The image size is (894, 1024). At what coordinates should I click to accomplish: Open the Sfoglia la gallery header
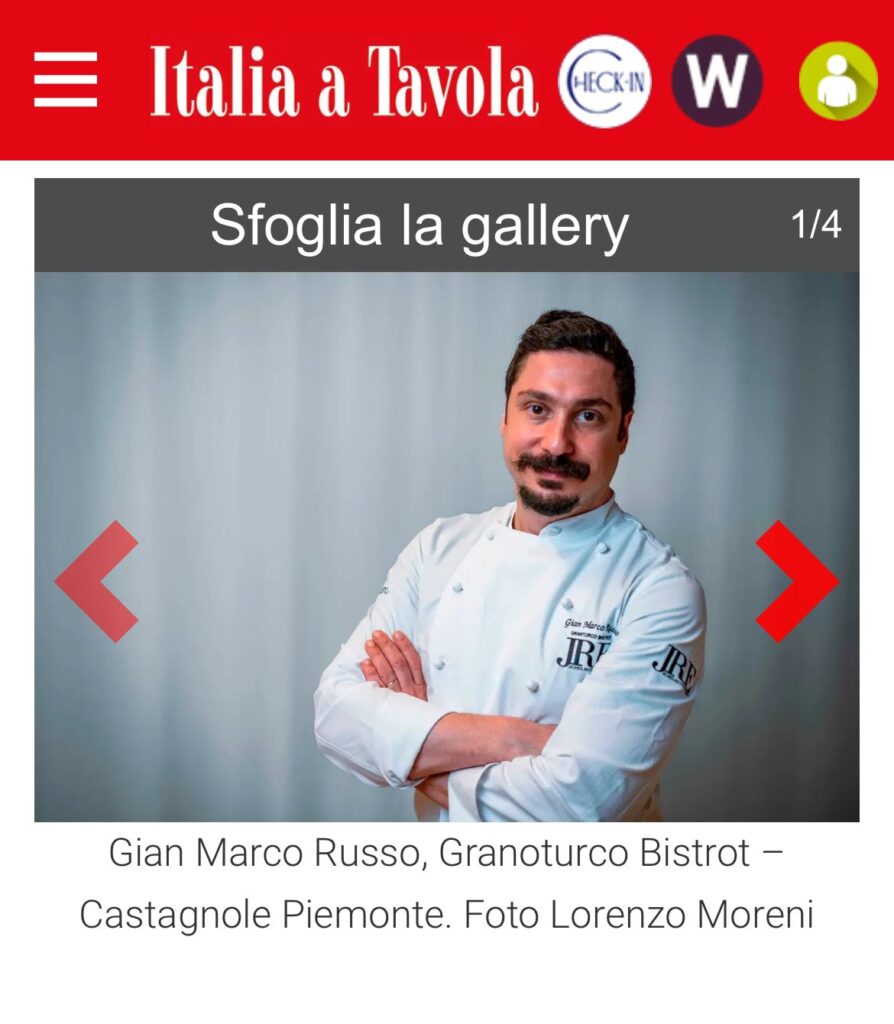pos(419,226)
